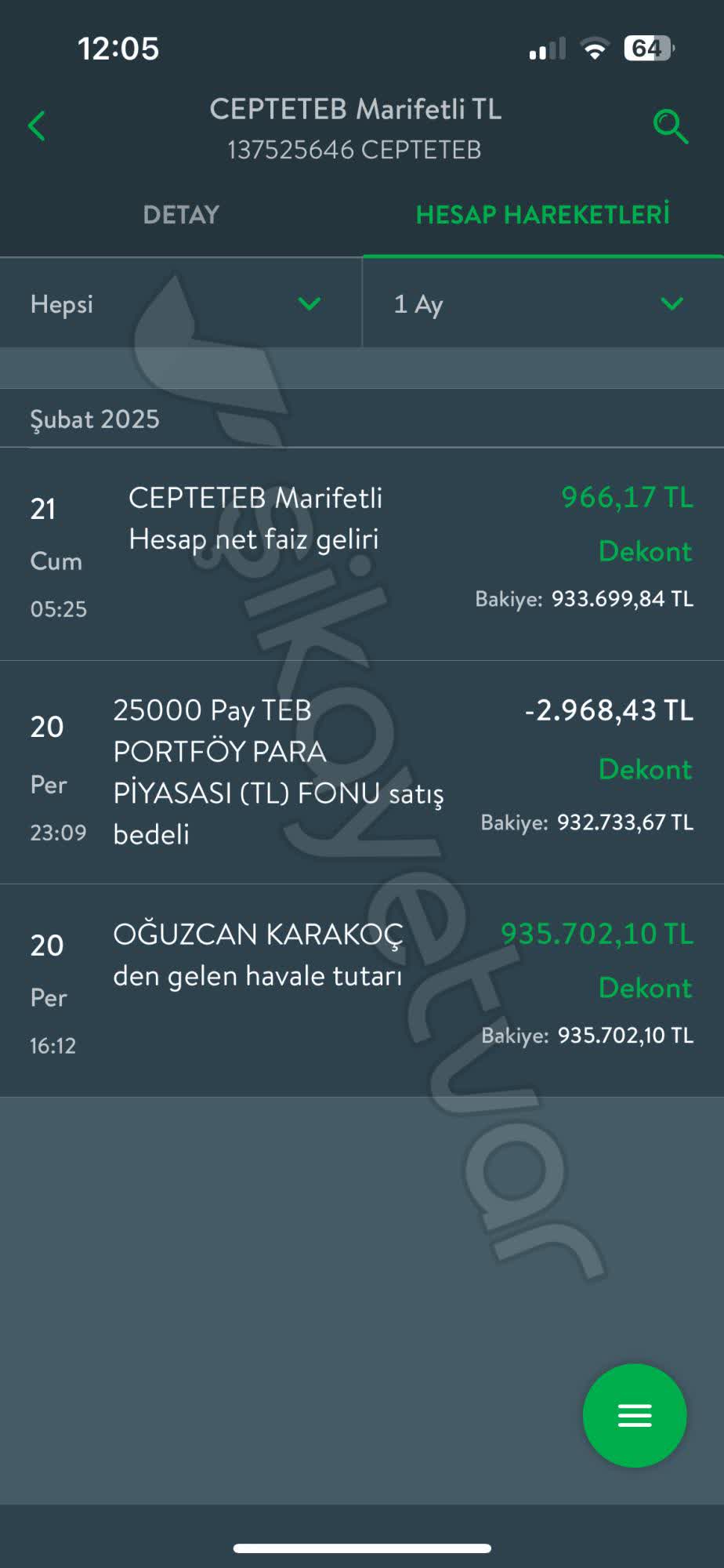Open Dekont for the fon satış transaction

644,770
